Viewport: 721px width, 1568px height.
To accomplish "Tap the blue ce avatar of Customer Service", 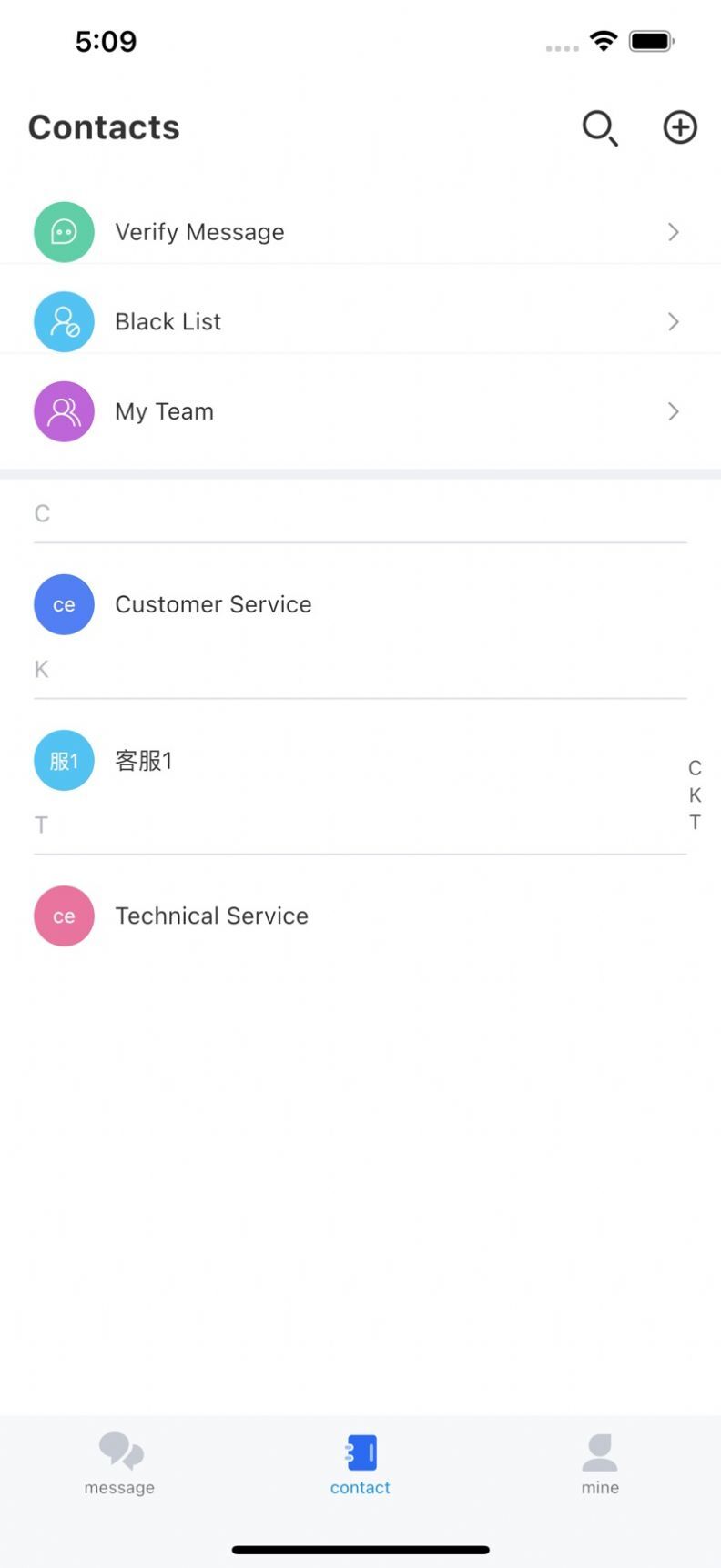I will point(64,604).
